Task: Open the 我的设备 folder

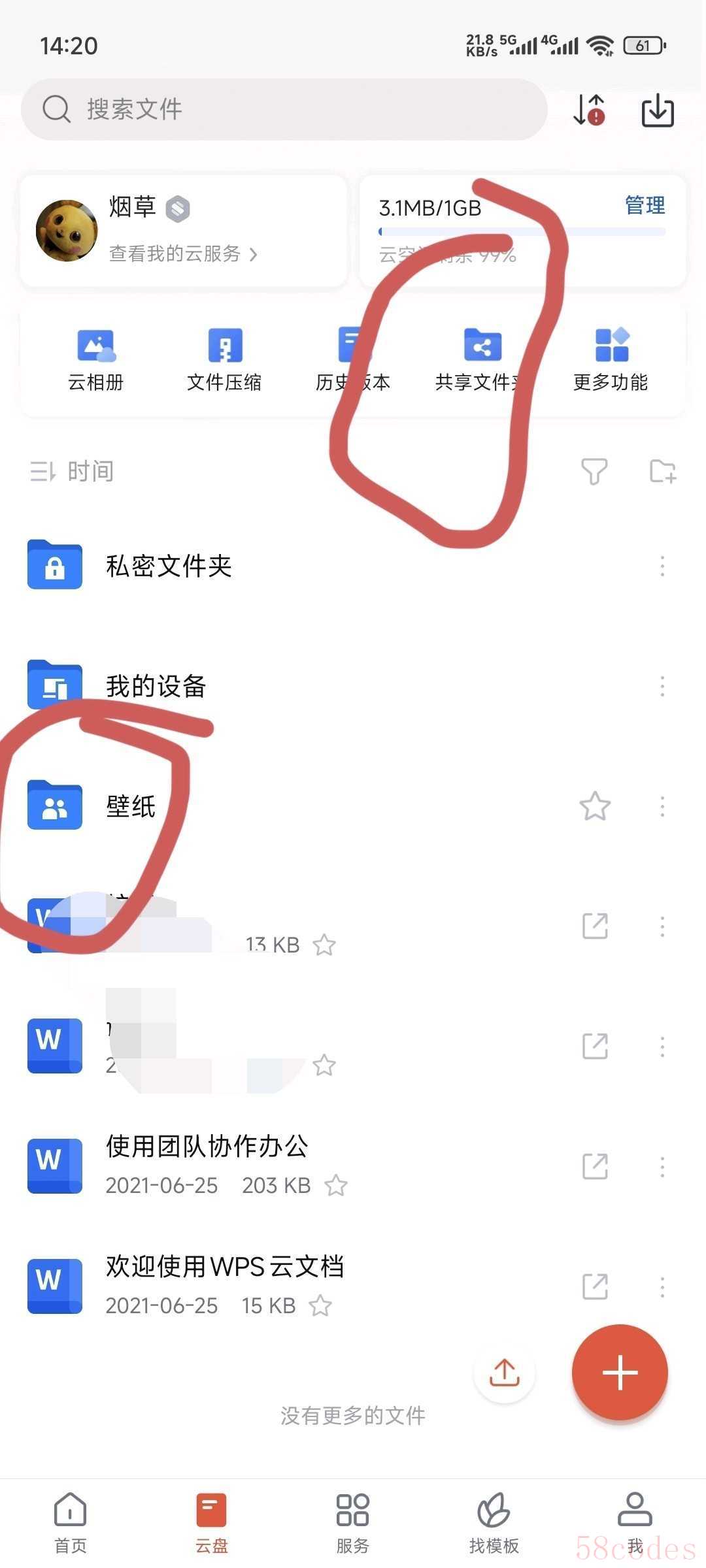Action: 156,686
